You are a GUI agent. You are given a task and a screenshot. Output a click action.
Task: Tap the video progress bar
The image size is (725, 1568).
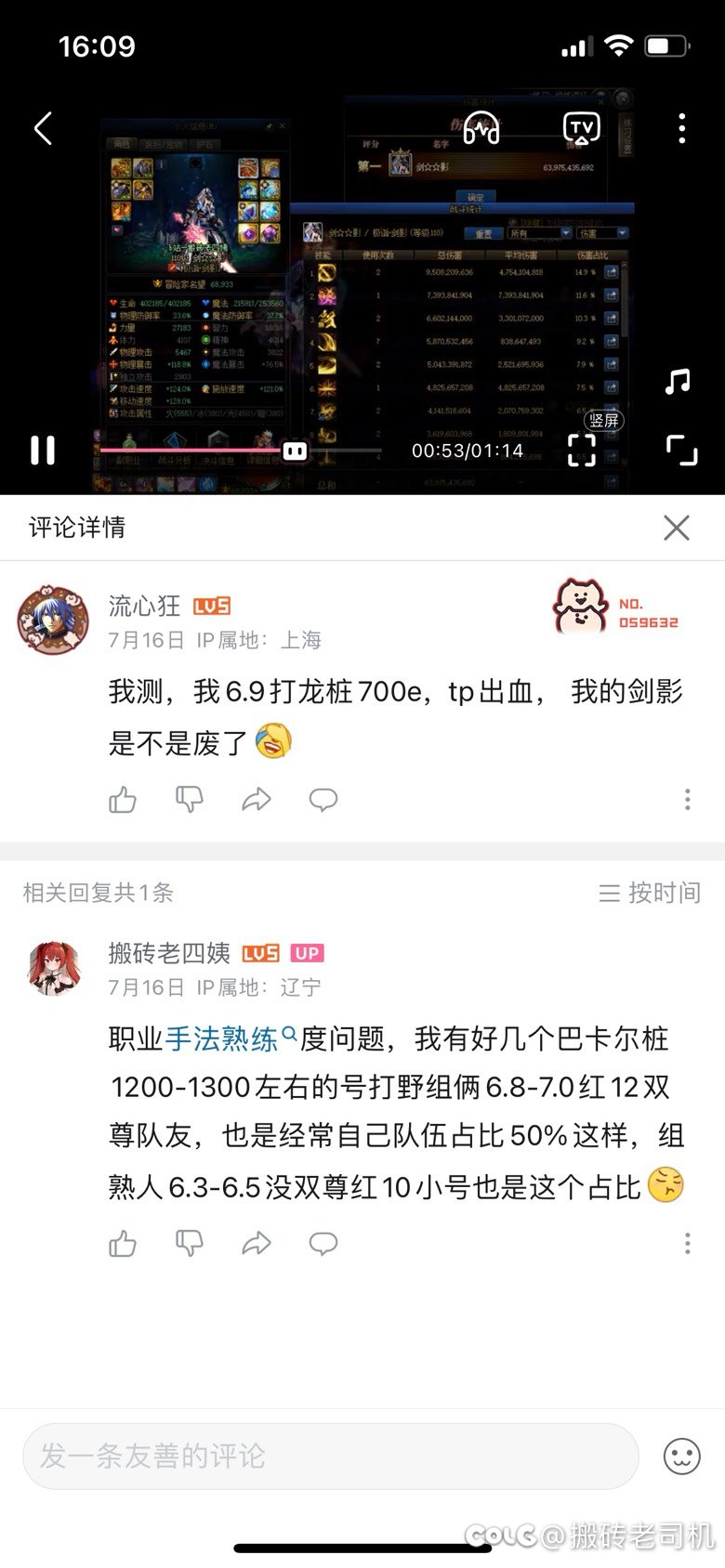241,451
